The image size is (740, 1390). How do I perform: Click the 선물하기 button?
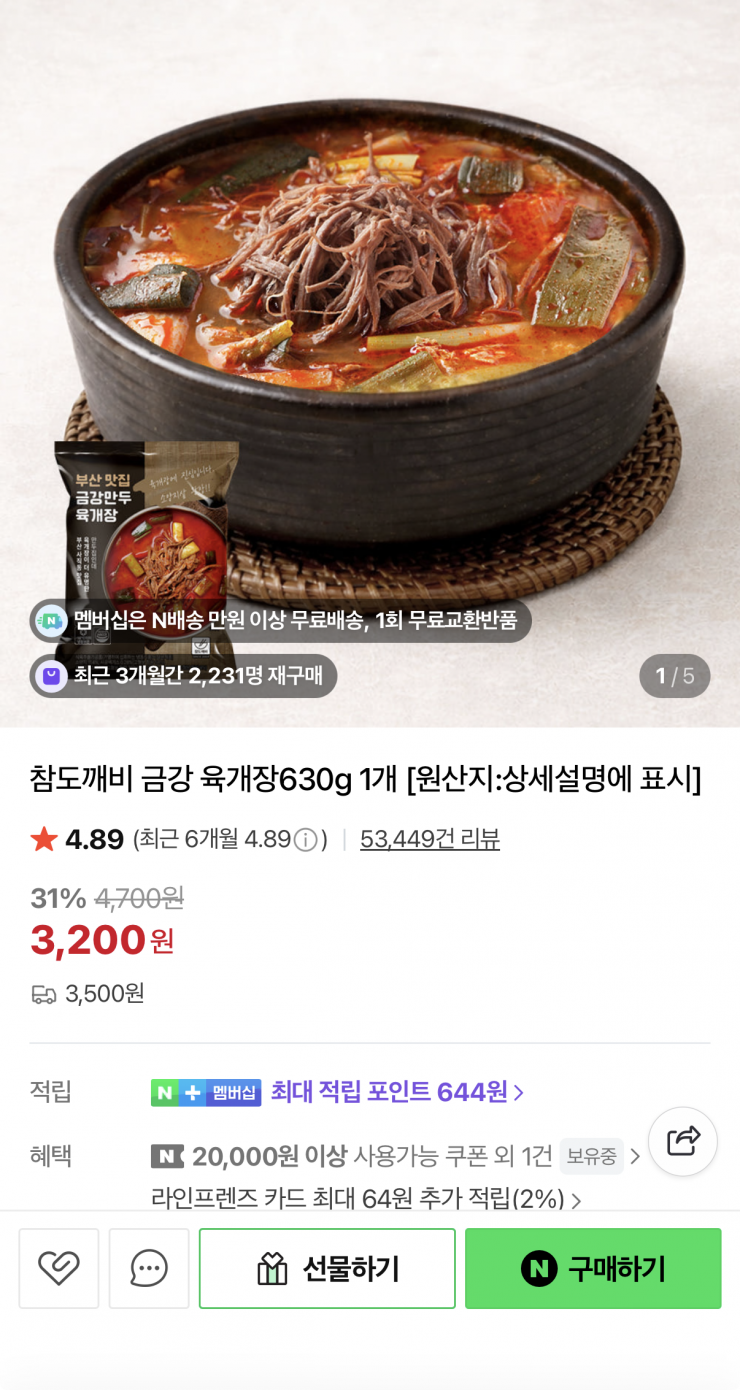pos(328,1268)
